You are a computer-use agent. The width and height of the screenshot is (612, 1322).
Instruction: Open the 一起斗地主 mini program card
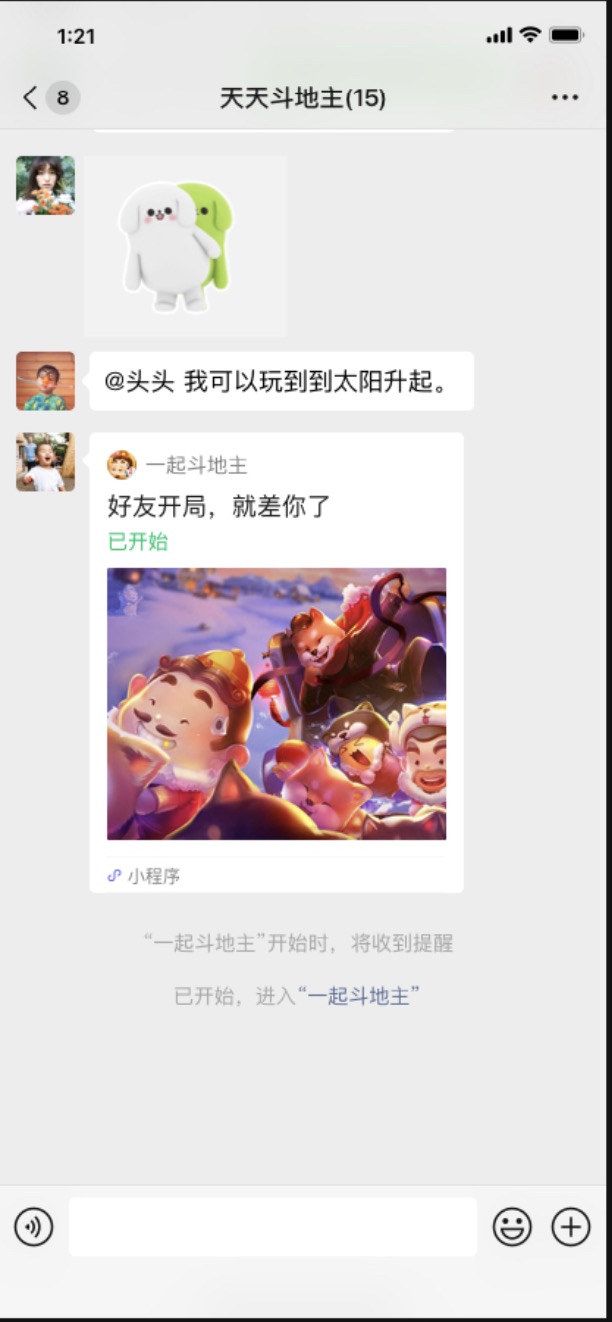point(276,663)
